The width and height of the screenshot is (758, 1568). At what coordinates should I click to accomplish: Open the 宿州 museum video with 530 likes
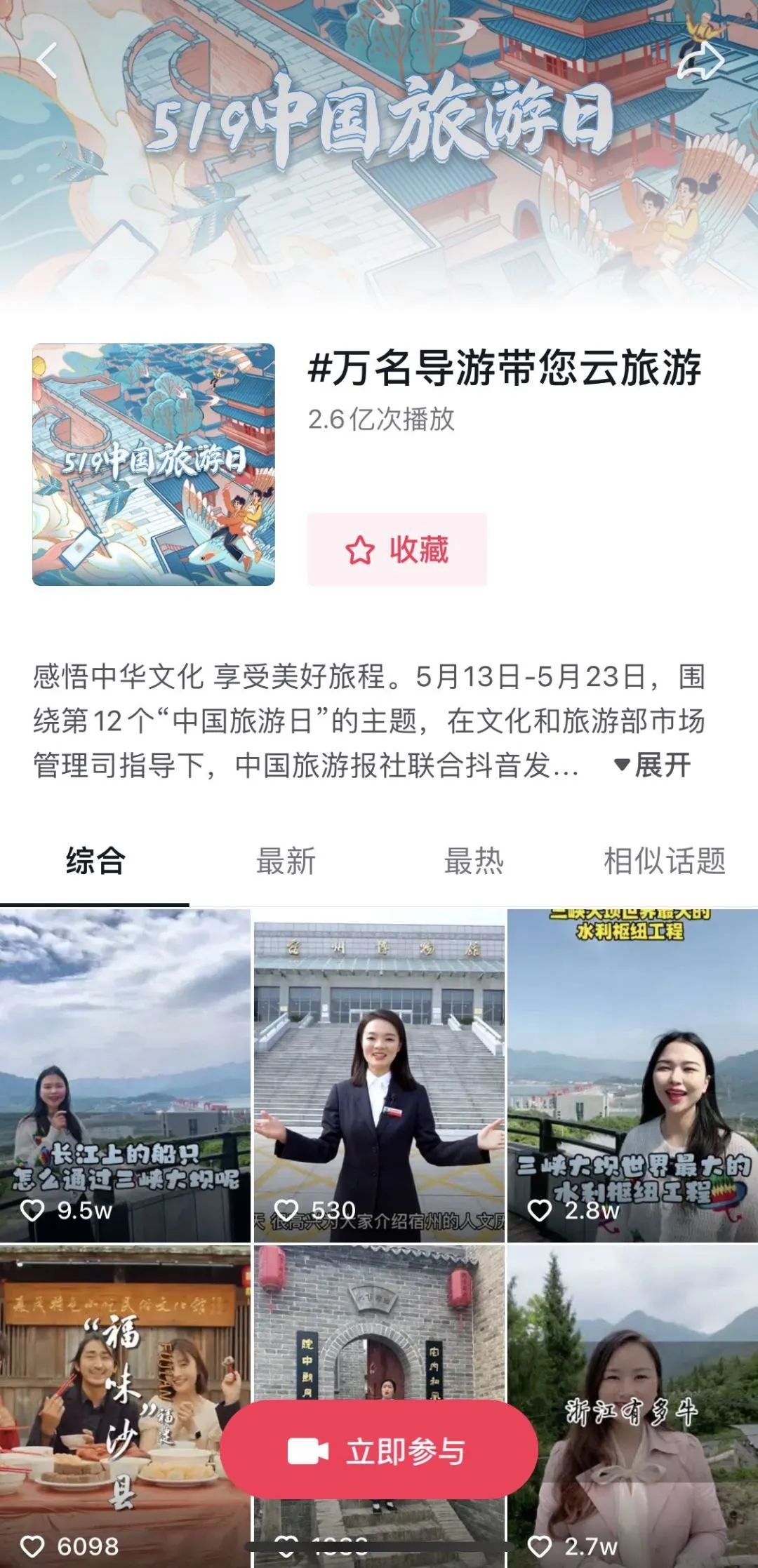(x=379, y=1073)
